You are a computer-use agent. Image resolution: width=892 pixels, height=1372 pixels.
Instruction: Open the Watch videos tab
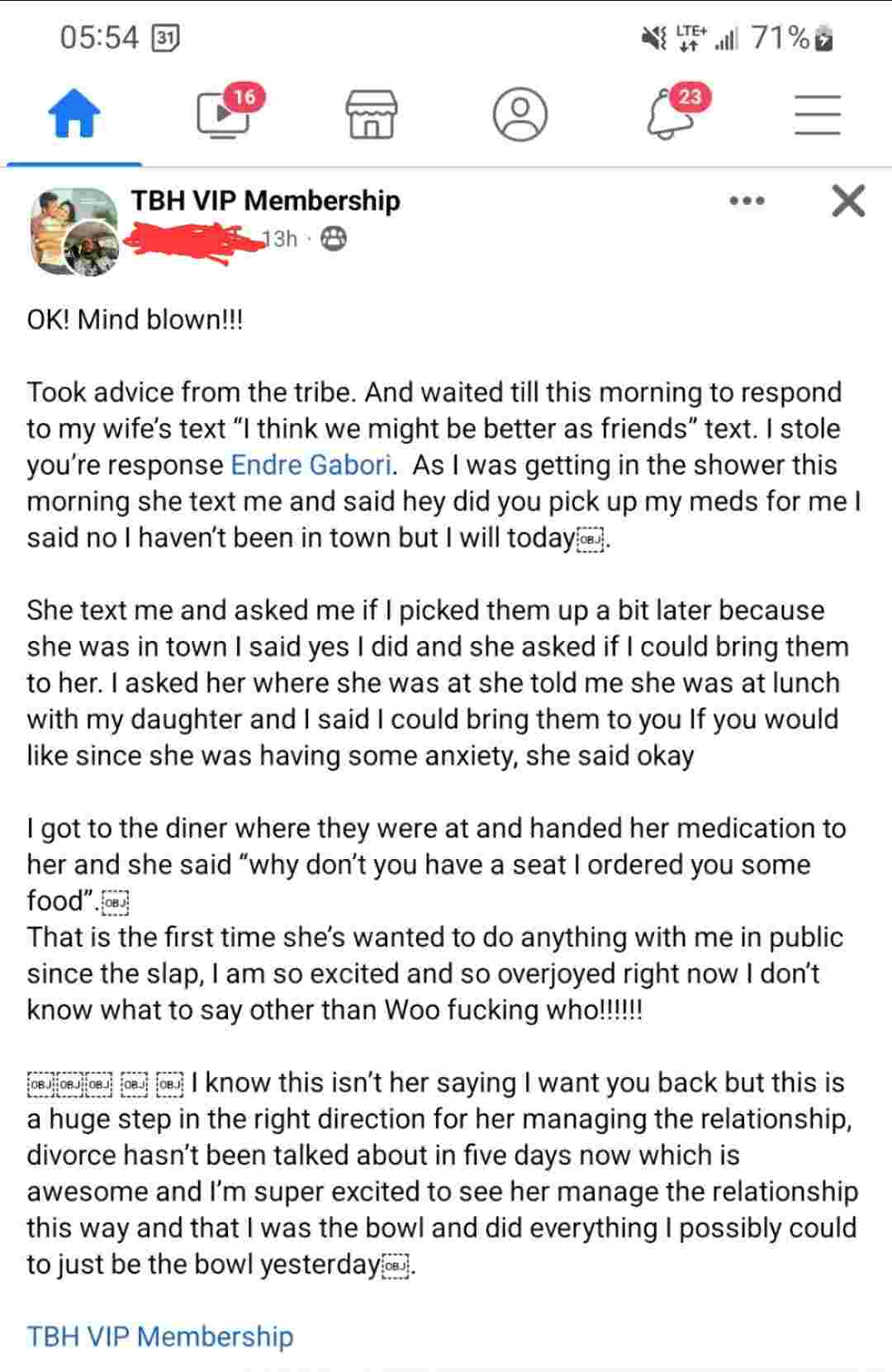point(223,113)
